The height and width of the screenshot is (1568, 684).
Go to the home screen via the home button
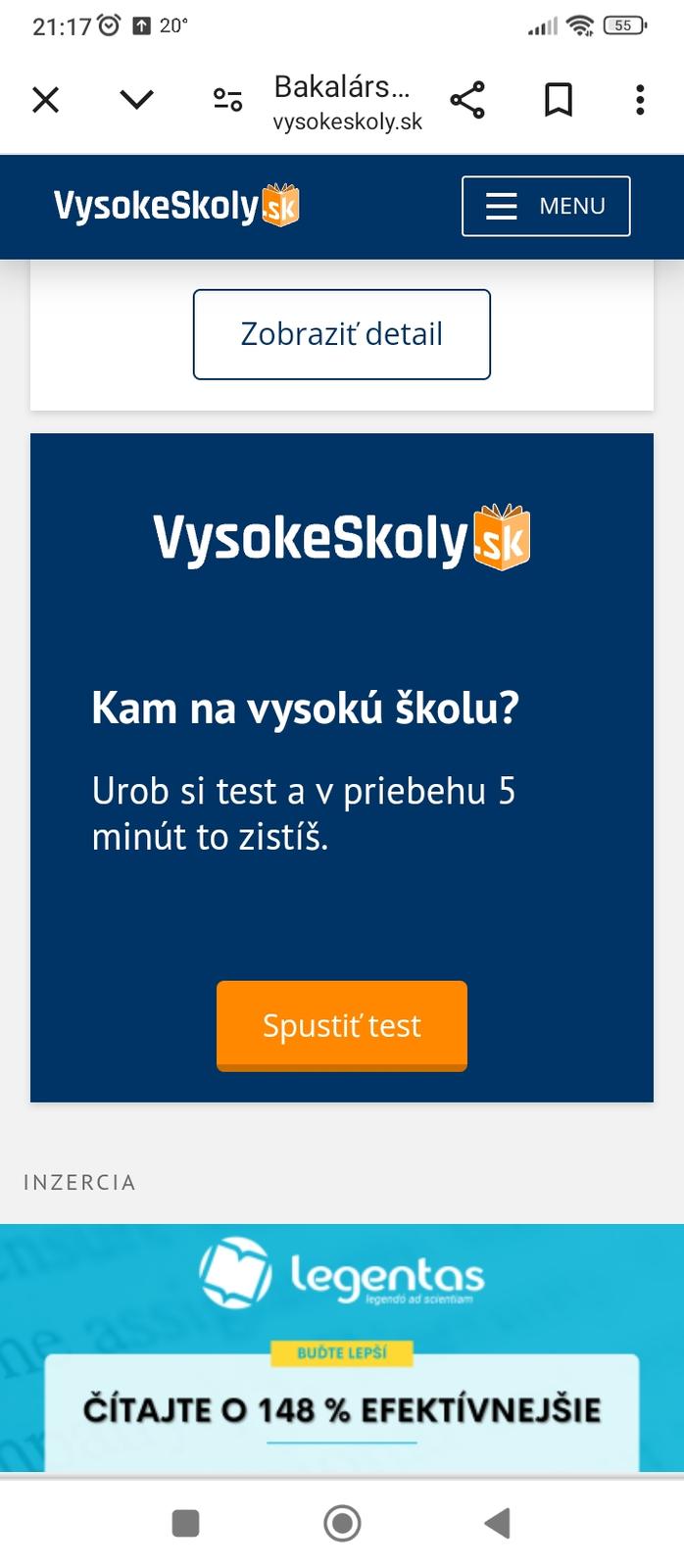[342, 1523]
